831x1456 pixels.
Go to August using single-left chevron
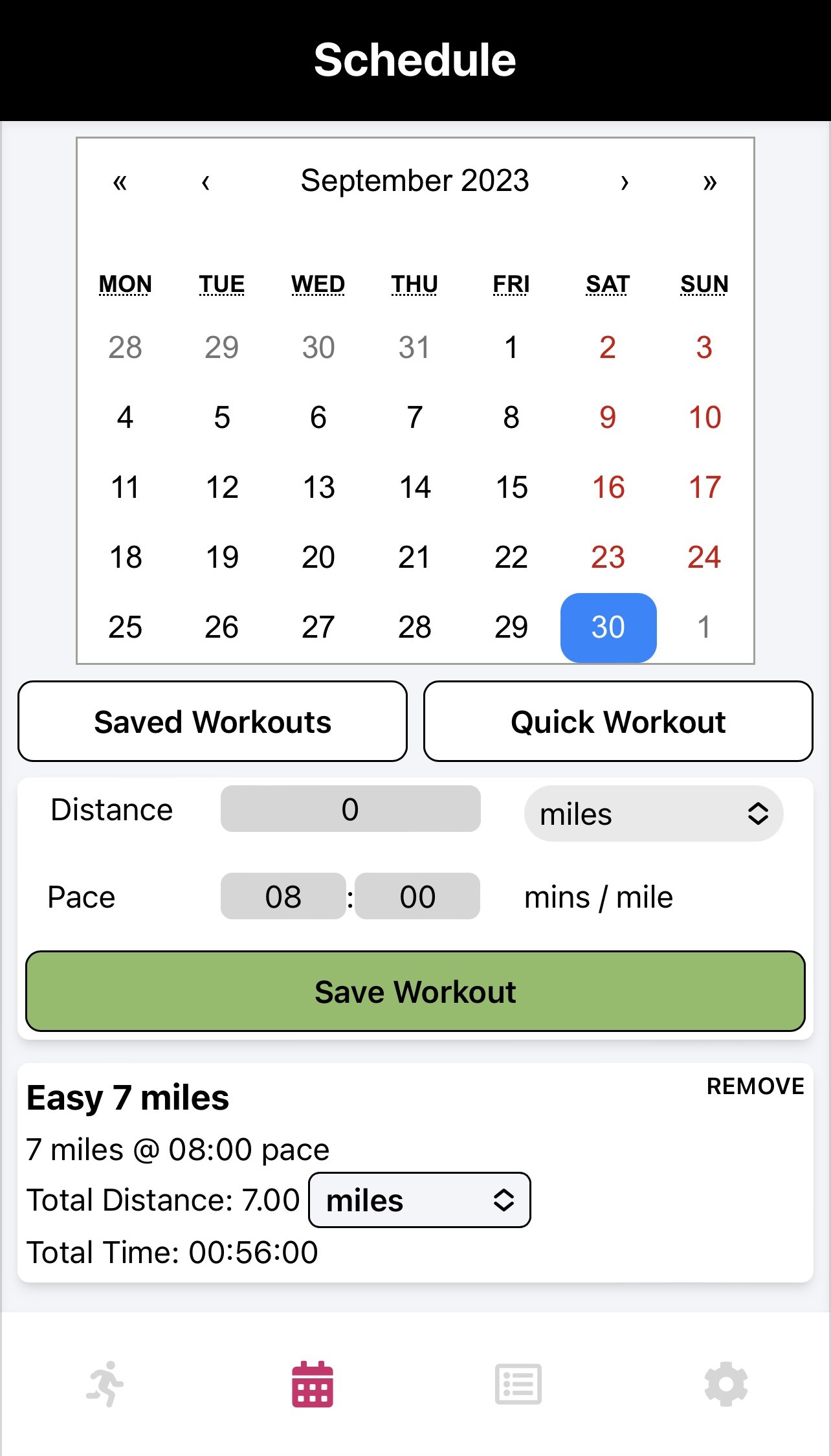click(206, 182)
